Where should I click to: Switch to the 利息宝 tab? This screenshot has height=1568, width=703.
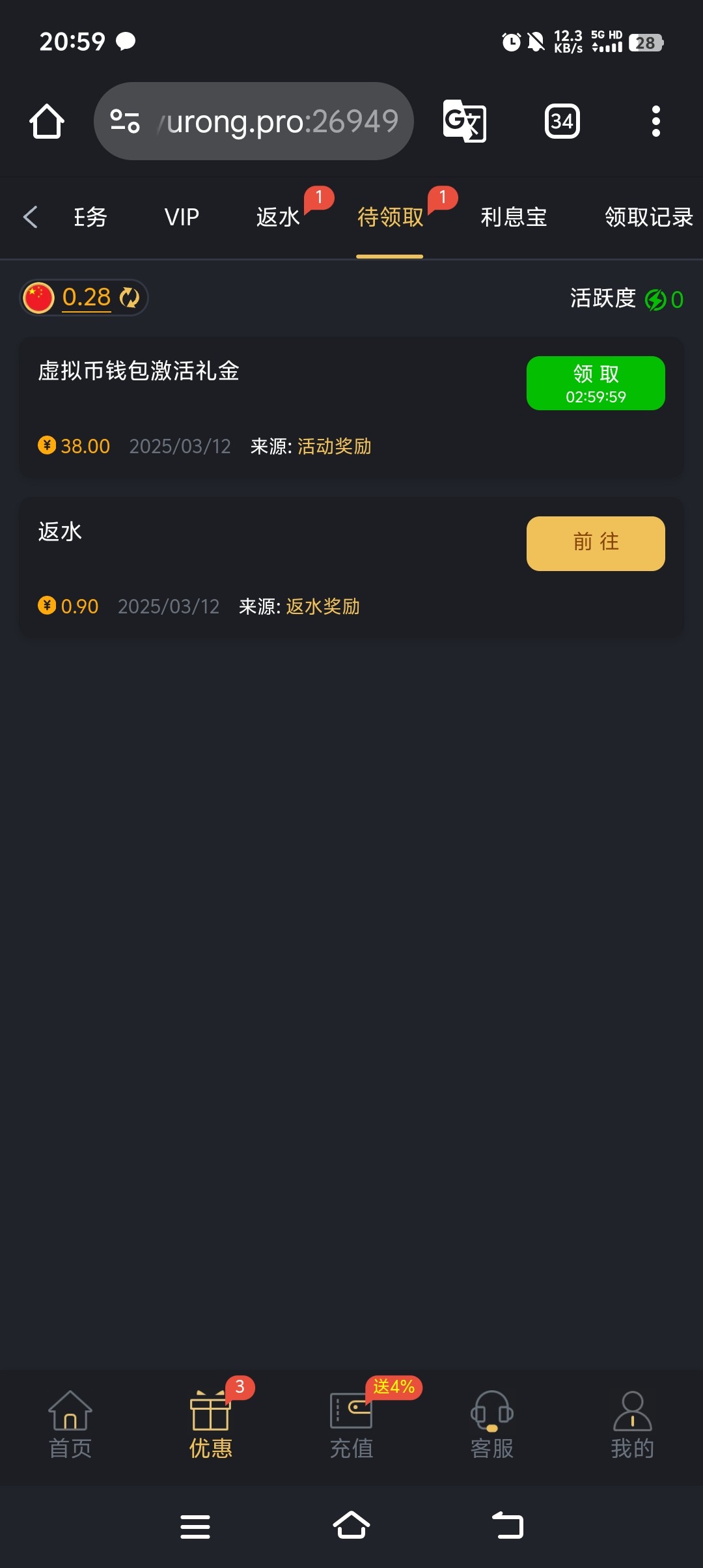(x=514, y=217)
